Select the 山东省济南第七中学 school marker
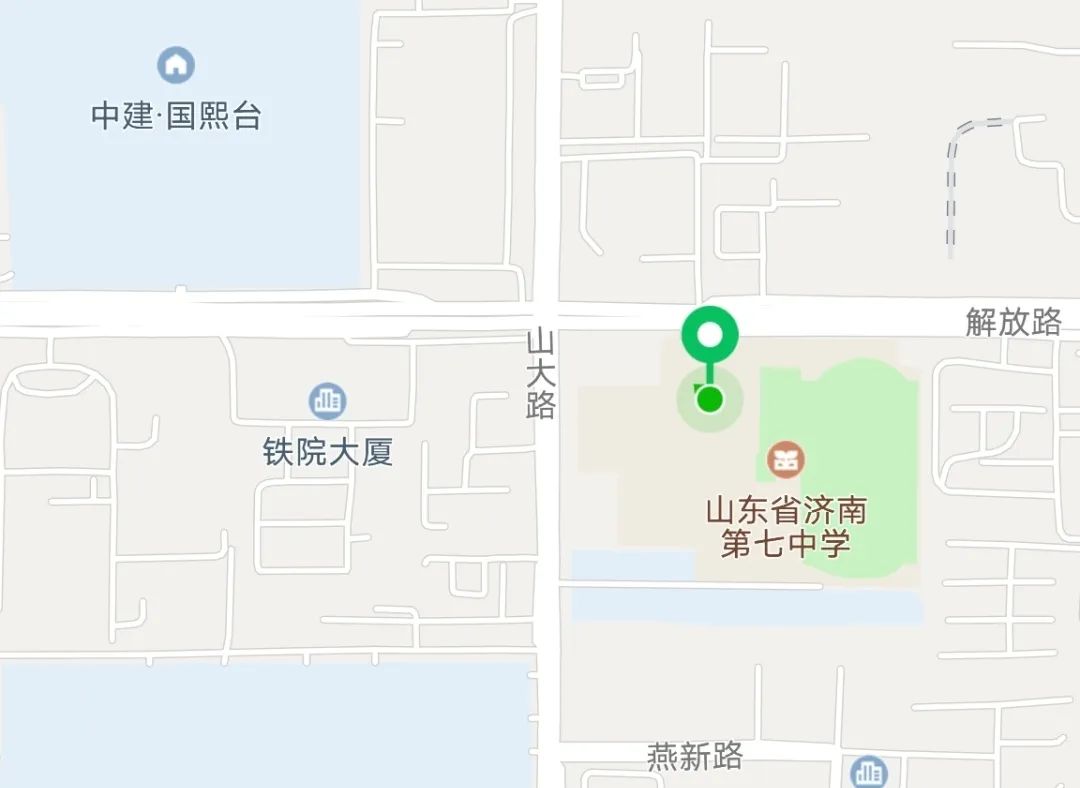 click(x=785, y=460)
